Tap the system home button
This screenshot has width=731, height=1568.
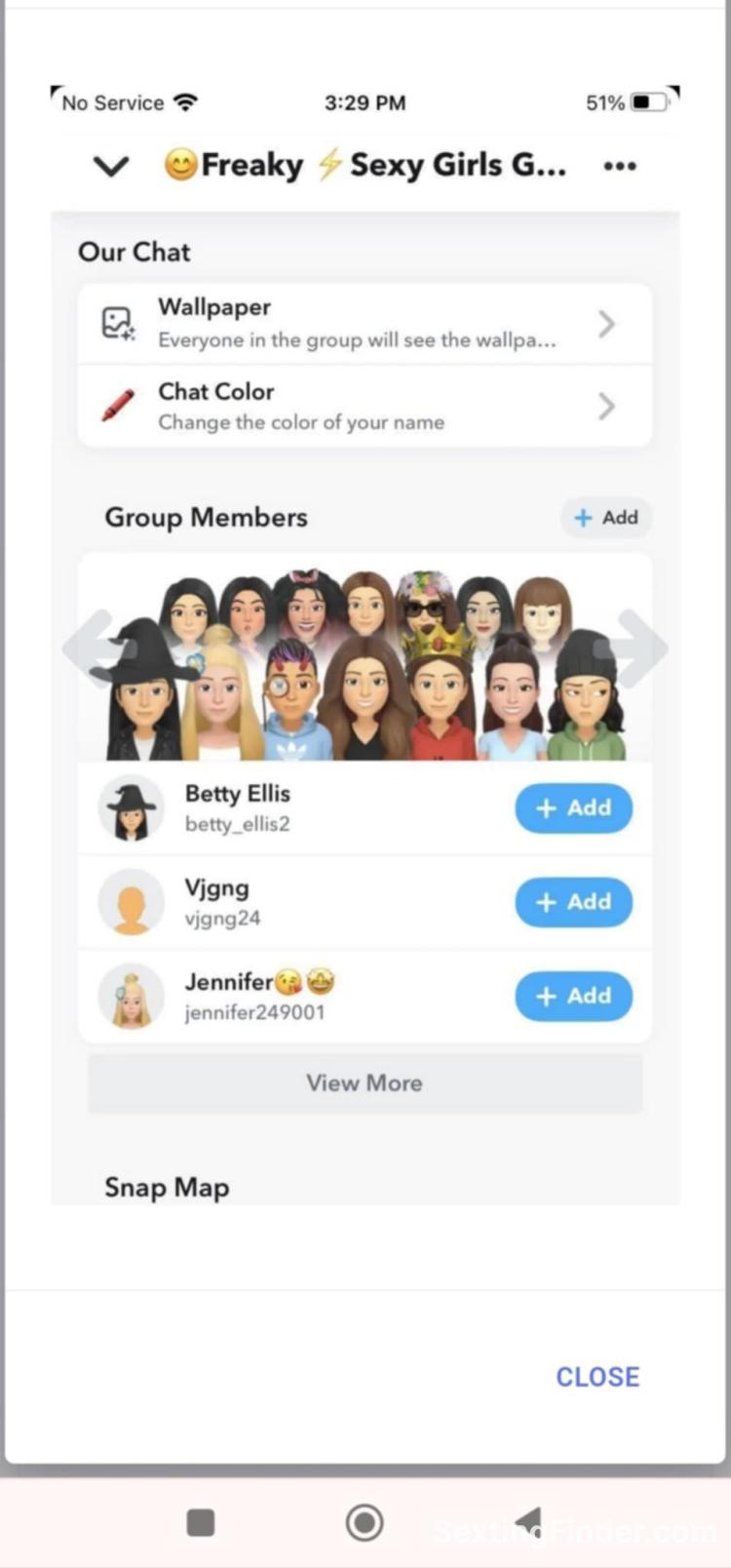point(365,1522)
